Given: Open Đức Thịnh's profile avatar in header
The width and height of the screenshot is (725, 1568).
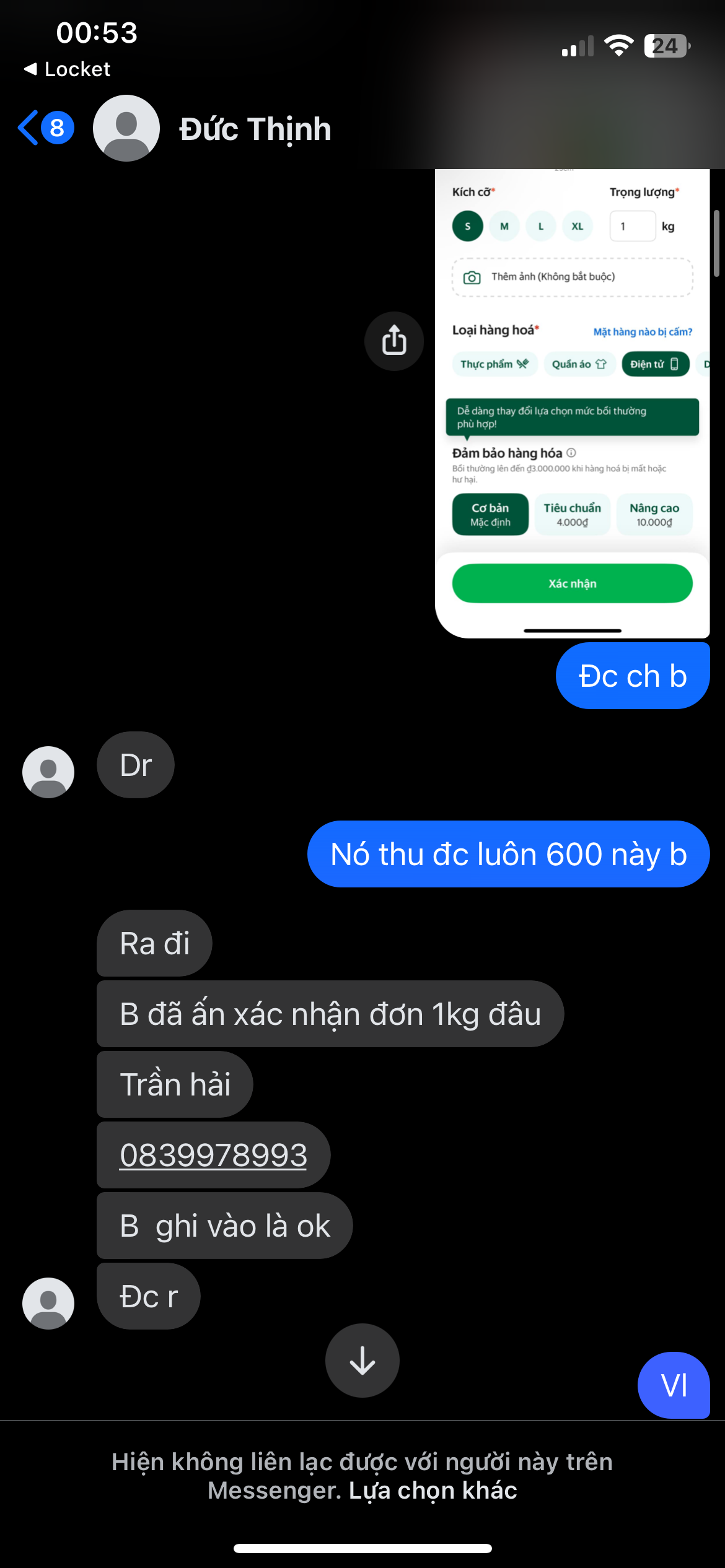Looking at the screenshot, I should coord(126,128).
